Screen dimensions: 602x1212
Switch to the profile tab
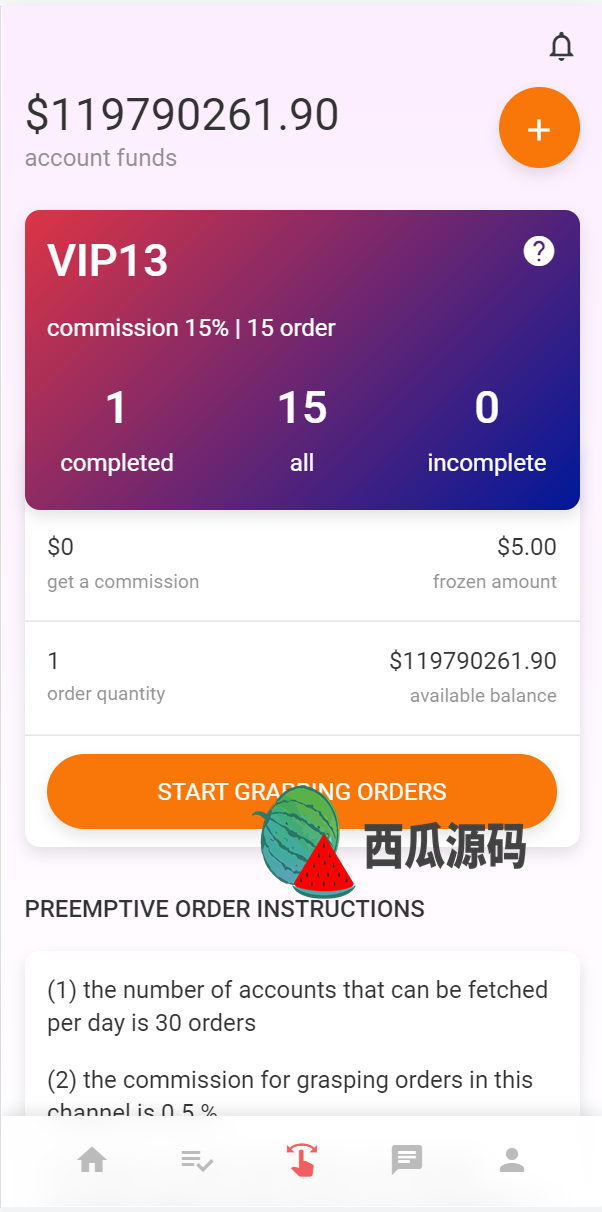[511, 1160]
